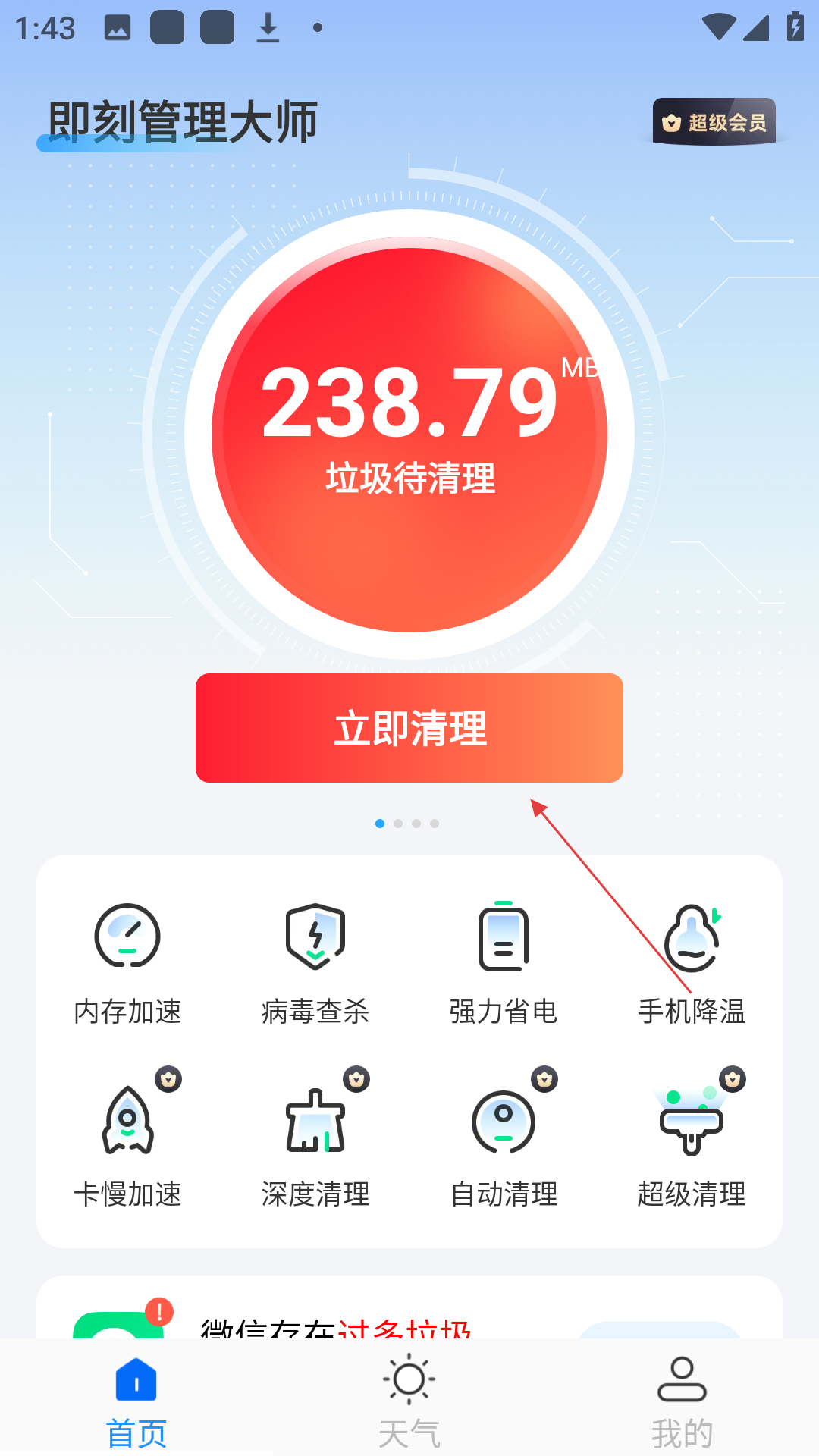
Task: Tap the red 238.79MB junk circle
Action: tap(409, 435)
